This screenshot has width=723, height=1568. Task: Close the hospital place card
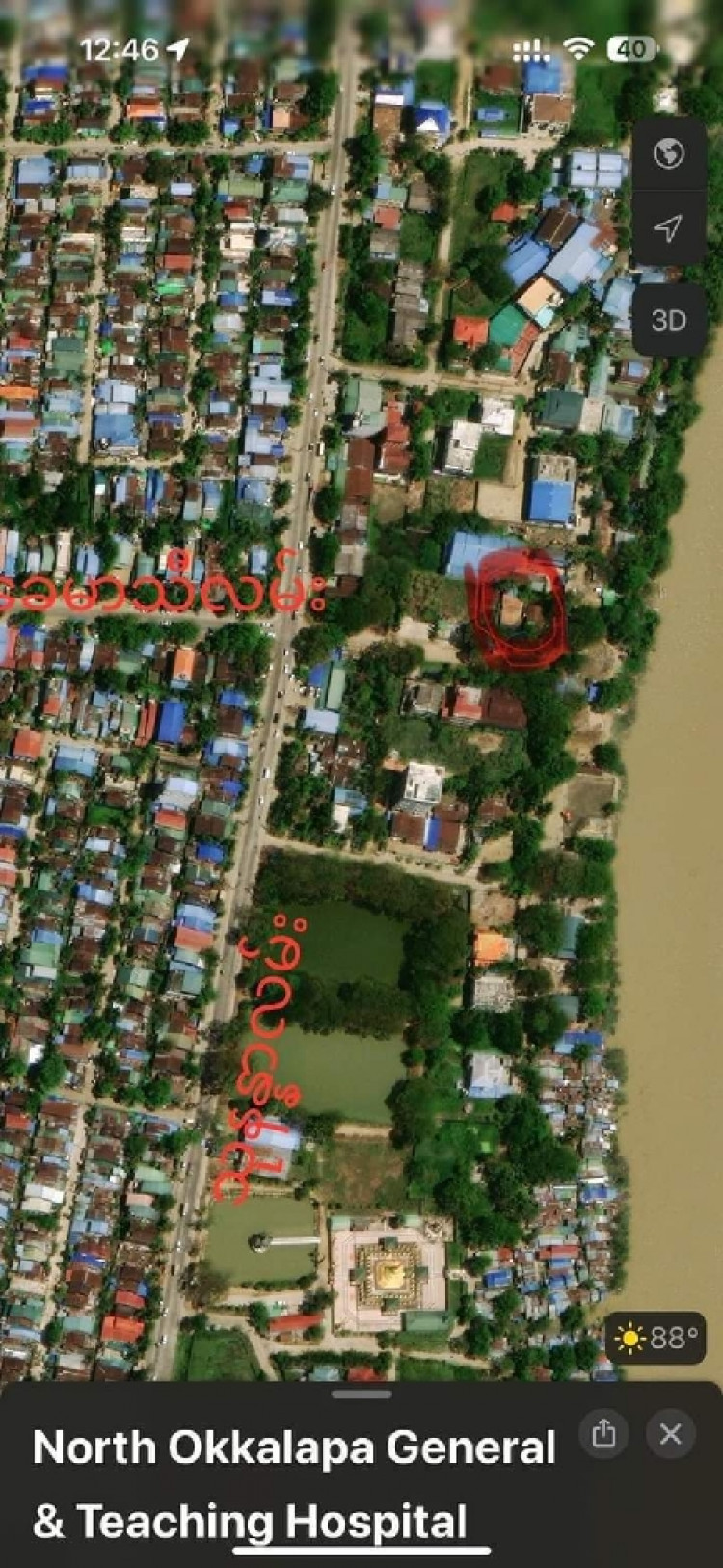click(x=671, y=1433)
